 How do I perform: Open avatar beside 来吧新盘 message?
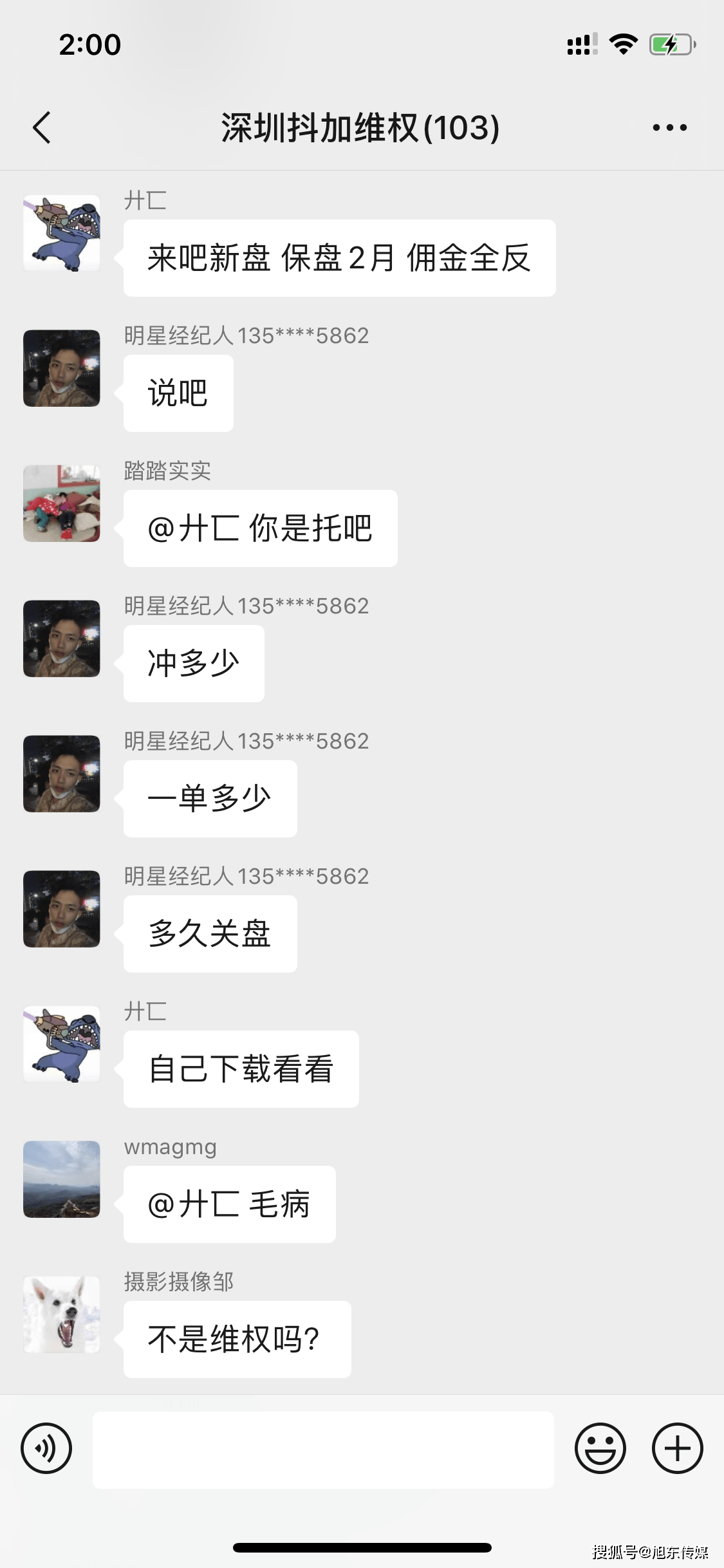(62, 233)
